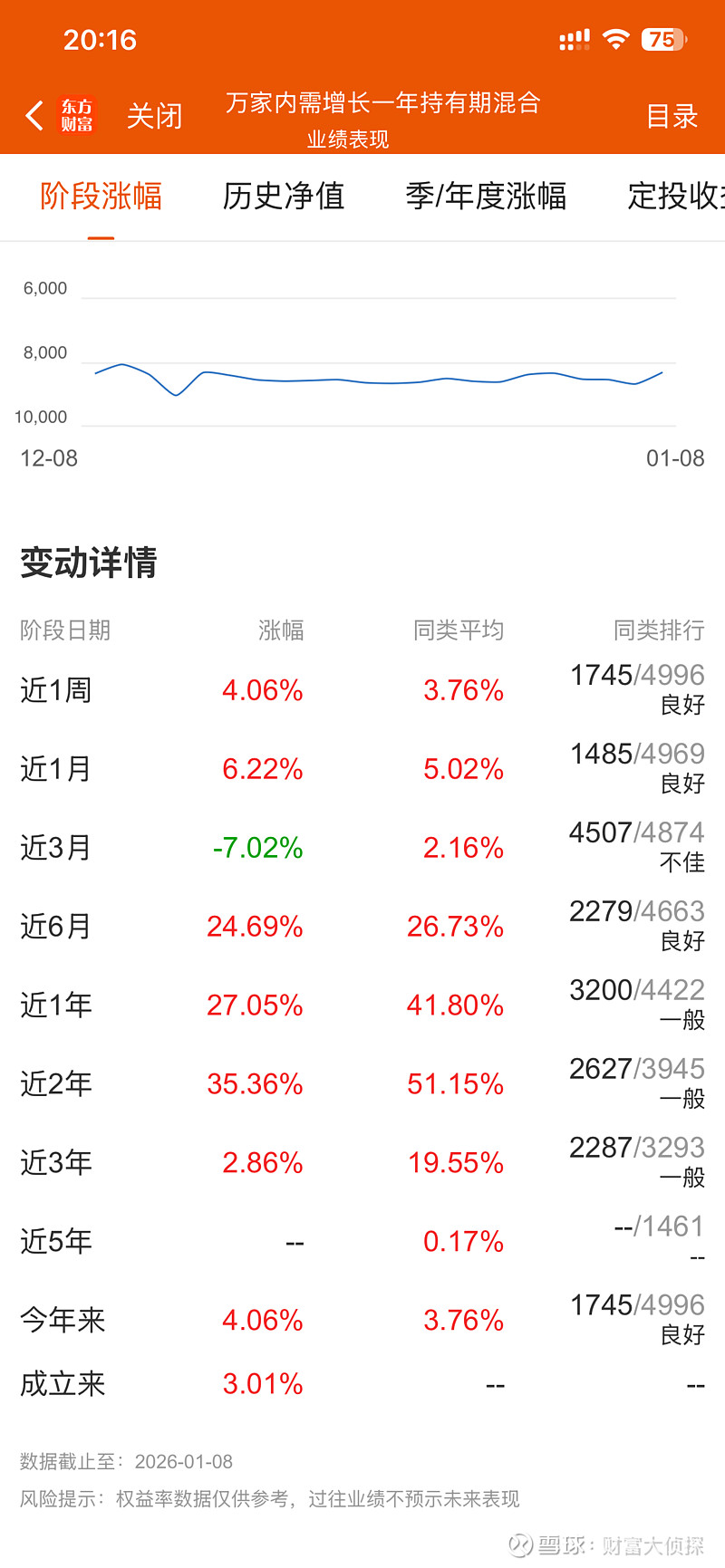Tap the clock showing 20:16

click(x=101, y=40)
